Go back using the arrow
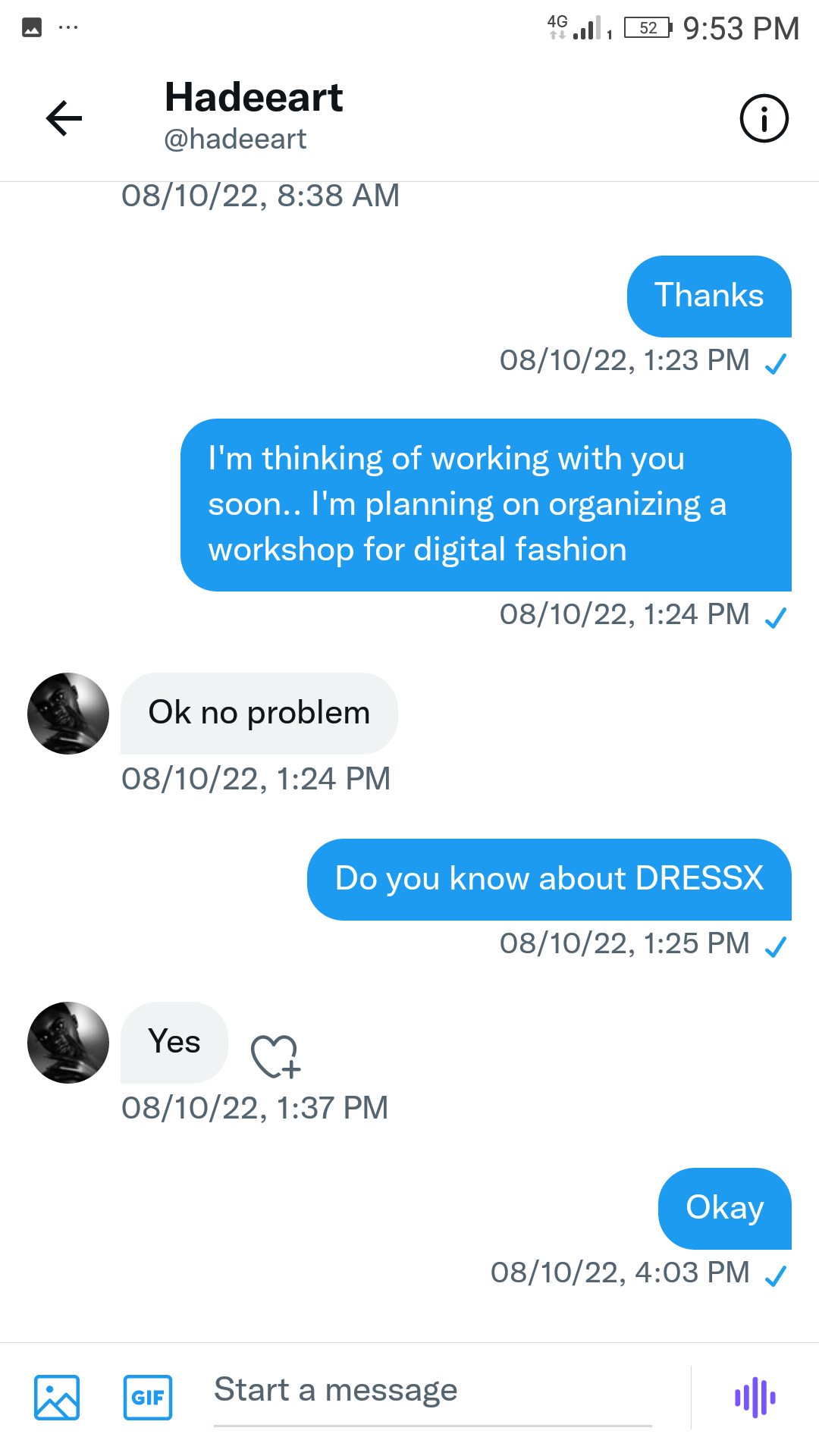Image resolution: width=819 pixels, height=1456 pixels. [x=64, y=118]
